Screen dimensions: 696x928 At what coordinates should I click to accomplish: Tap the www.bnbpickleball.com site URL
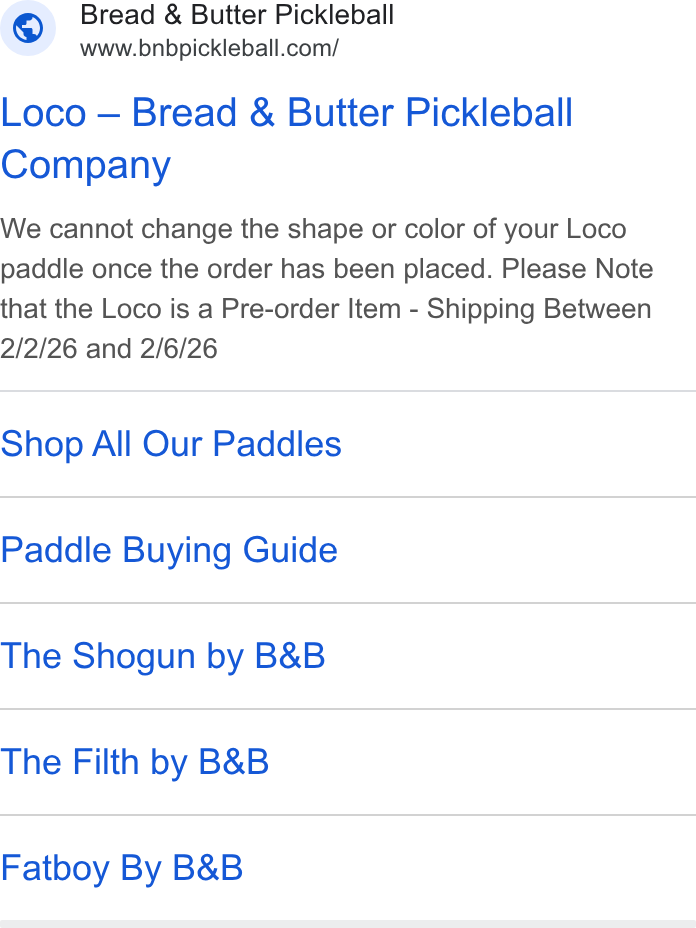(209, 48)
